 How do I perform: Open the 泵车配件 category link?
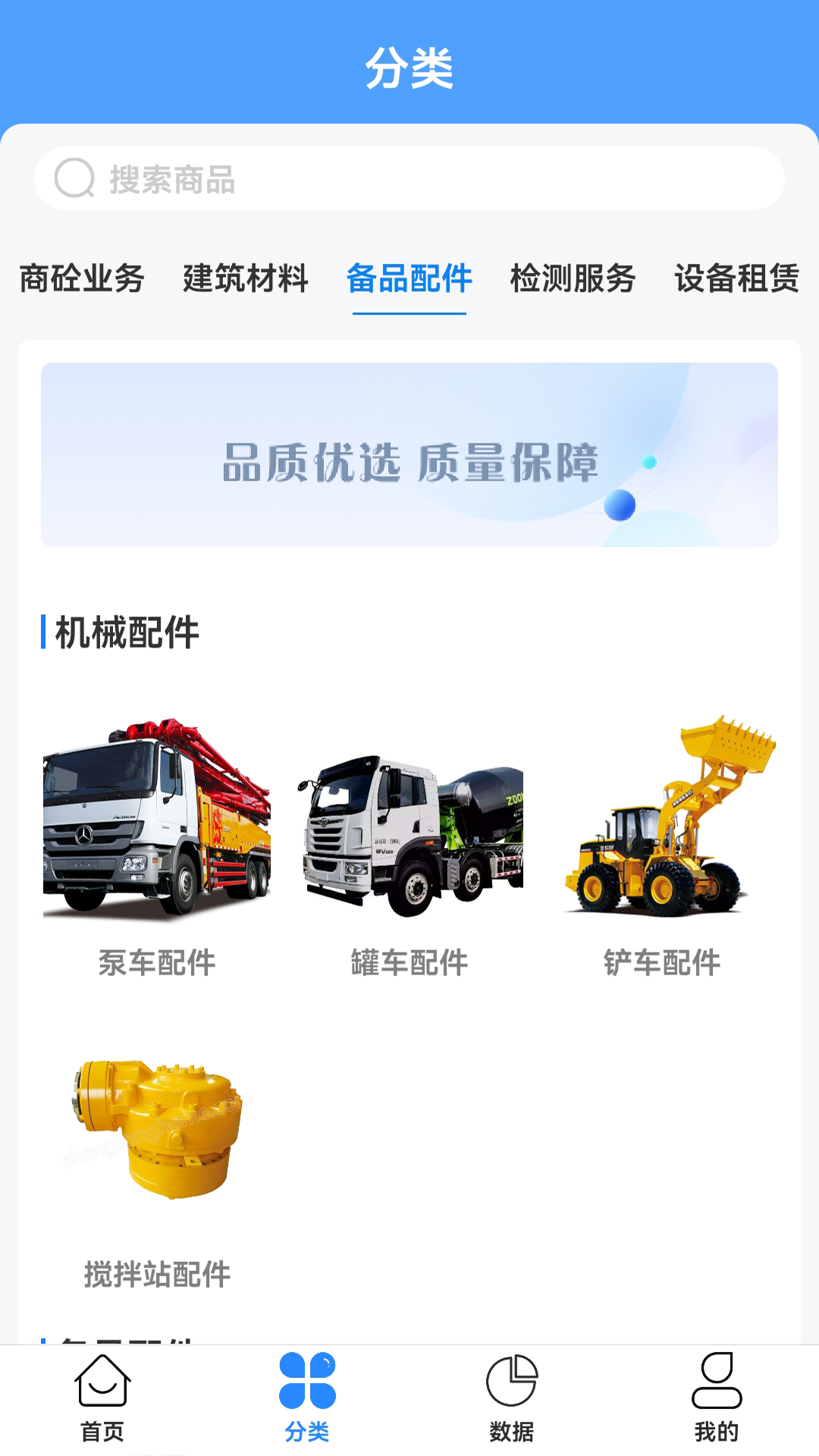(157, 965)
